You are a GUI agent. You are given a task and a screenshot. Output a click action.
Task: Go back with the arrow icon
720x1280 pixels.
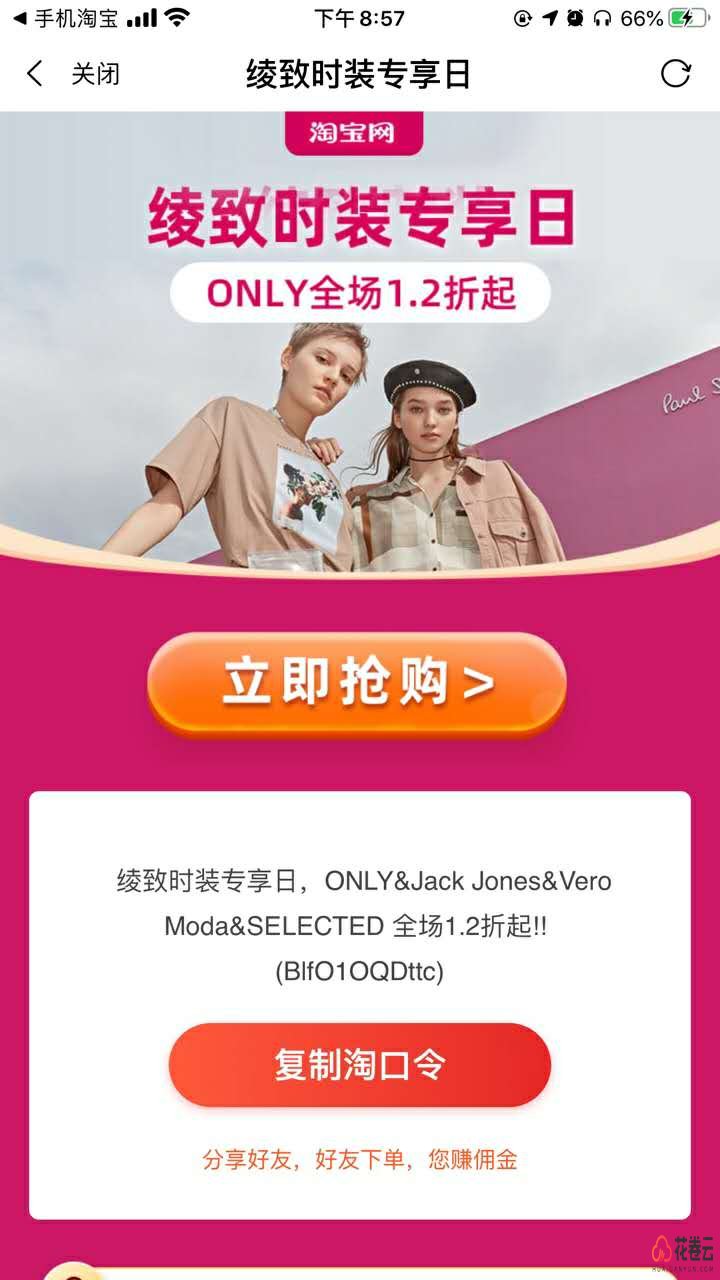[x=35, y=74]
